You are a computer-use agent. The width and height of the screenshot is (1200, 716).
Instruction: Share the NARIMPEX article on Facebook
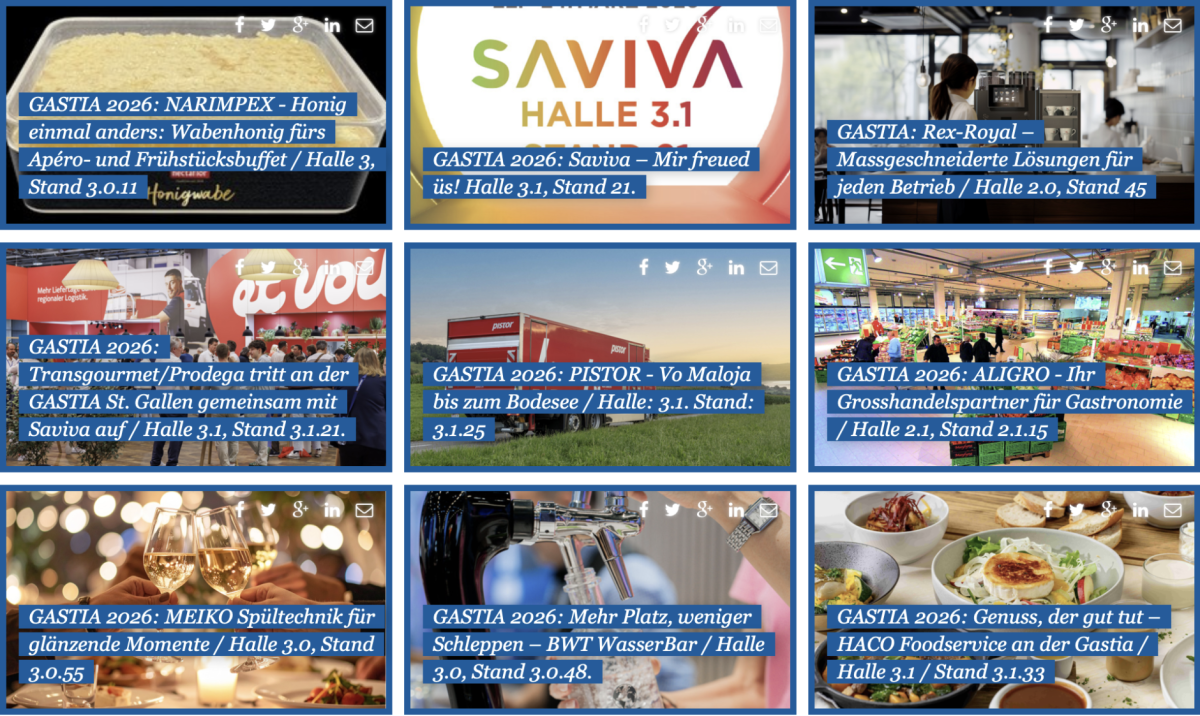[x=240, y=25]
